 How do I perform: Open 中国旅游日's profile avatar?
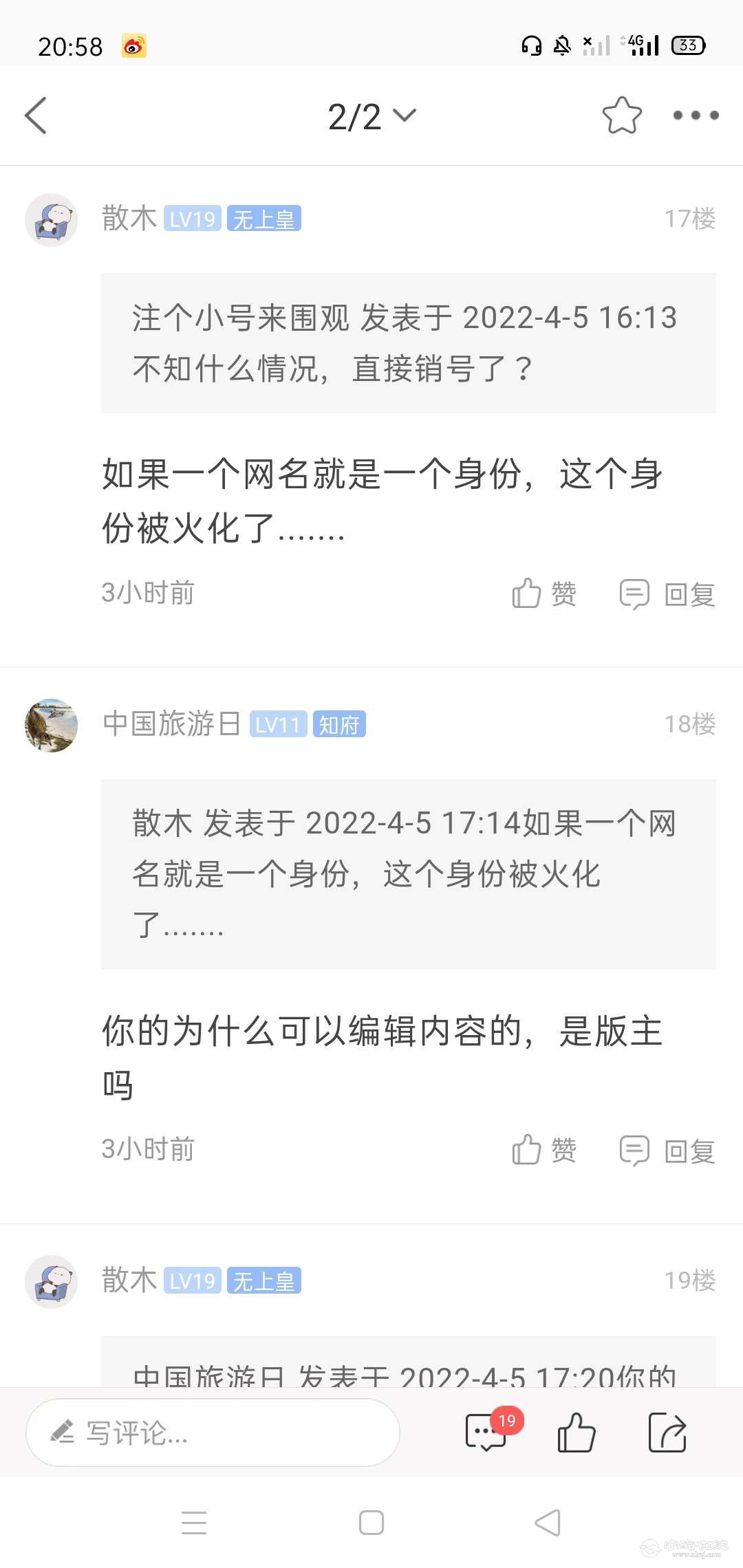pyautogui.click(x=52, y=725)
